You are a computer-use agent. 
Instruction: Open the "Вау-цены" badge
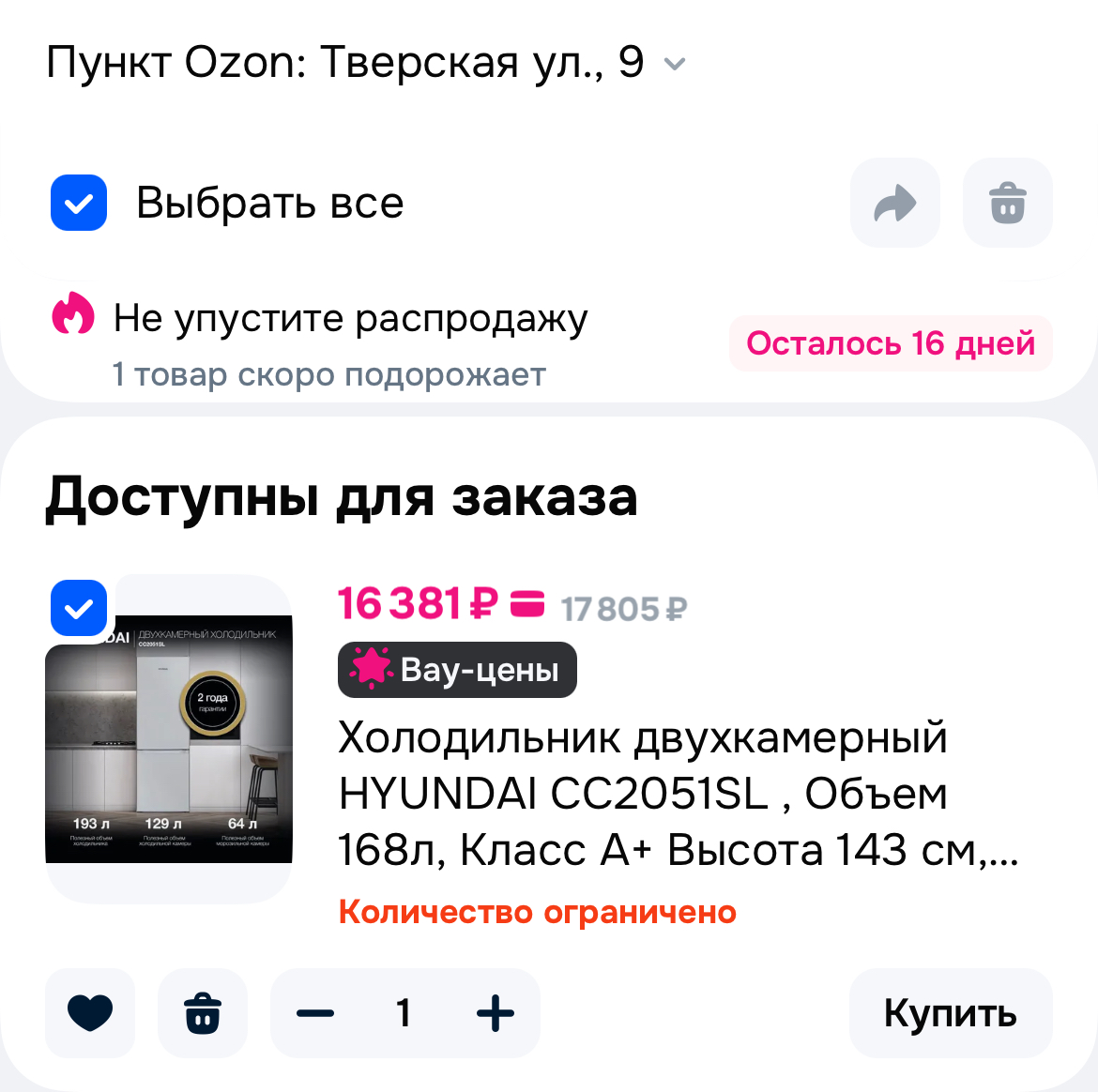tap(457, 670)
